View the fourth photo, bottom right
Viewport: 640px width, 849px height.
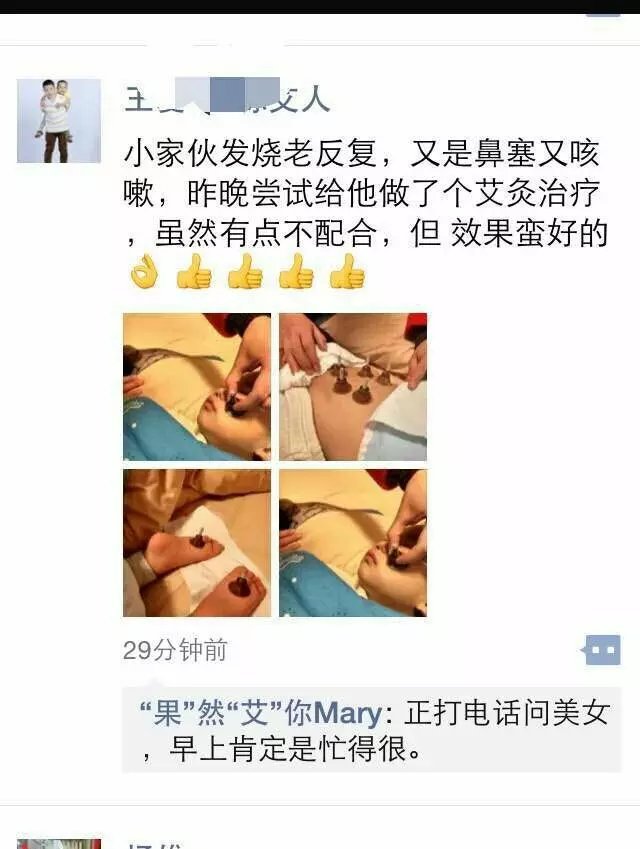click(353, 543)
